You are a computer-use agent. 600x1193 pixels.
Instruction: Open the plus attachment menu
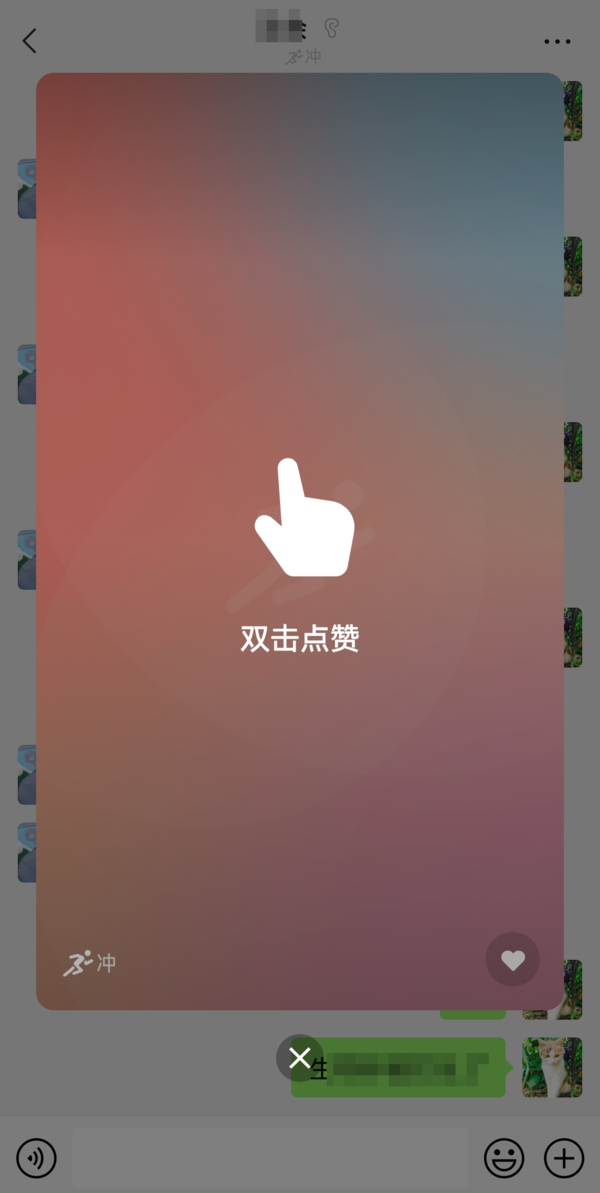pyautogui.click(x=564, y=1159)
